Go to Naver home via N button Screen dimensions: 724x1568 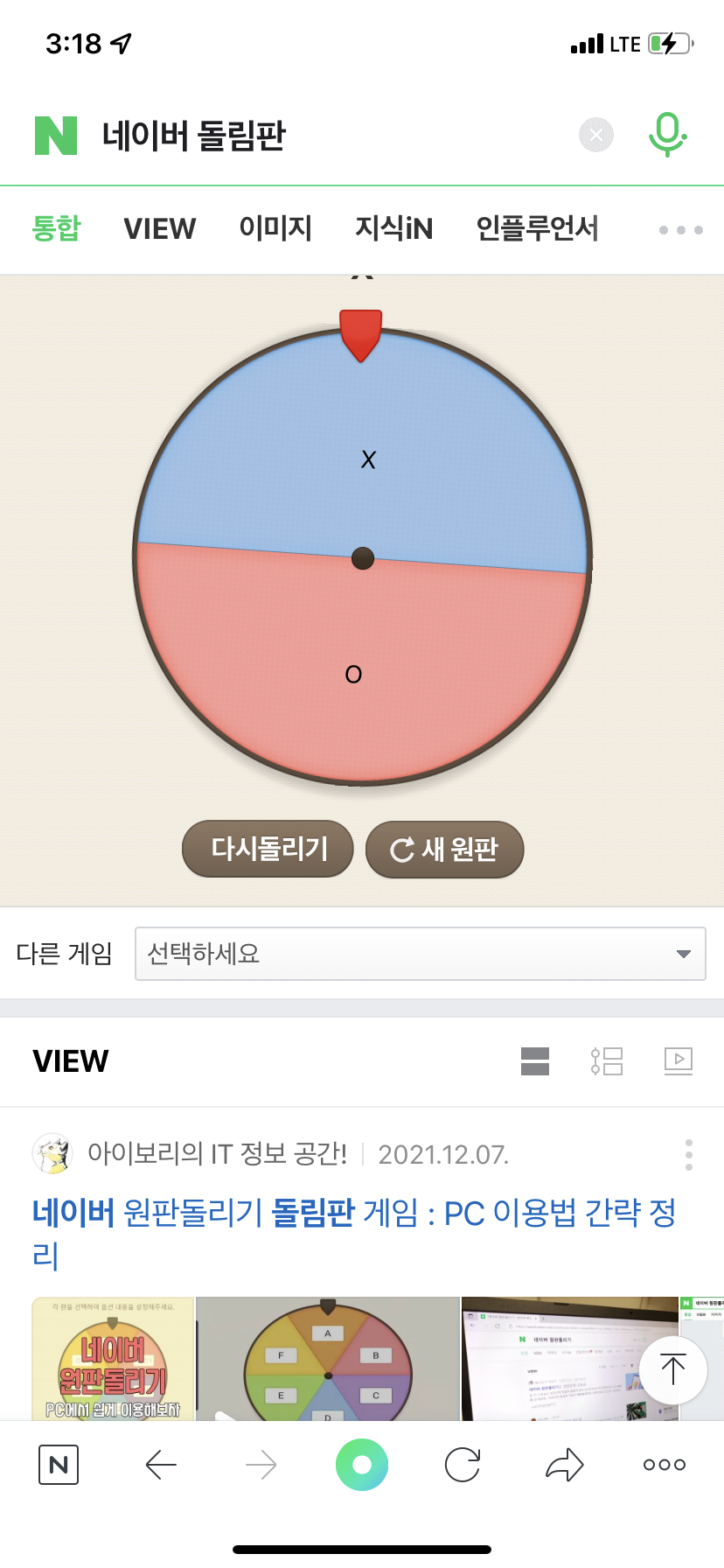click(59, 1465)
